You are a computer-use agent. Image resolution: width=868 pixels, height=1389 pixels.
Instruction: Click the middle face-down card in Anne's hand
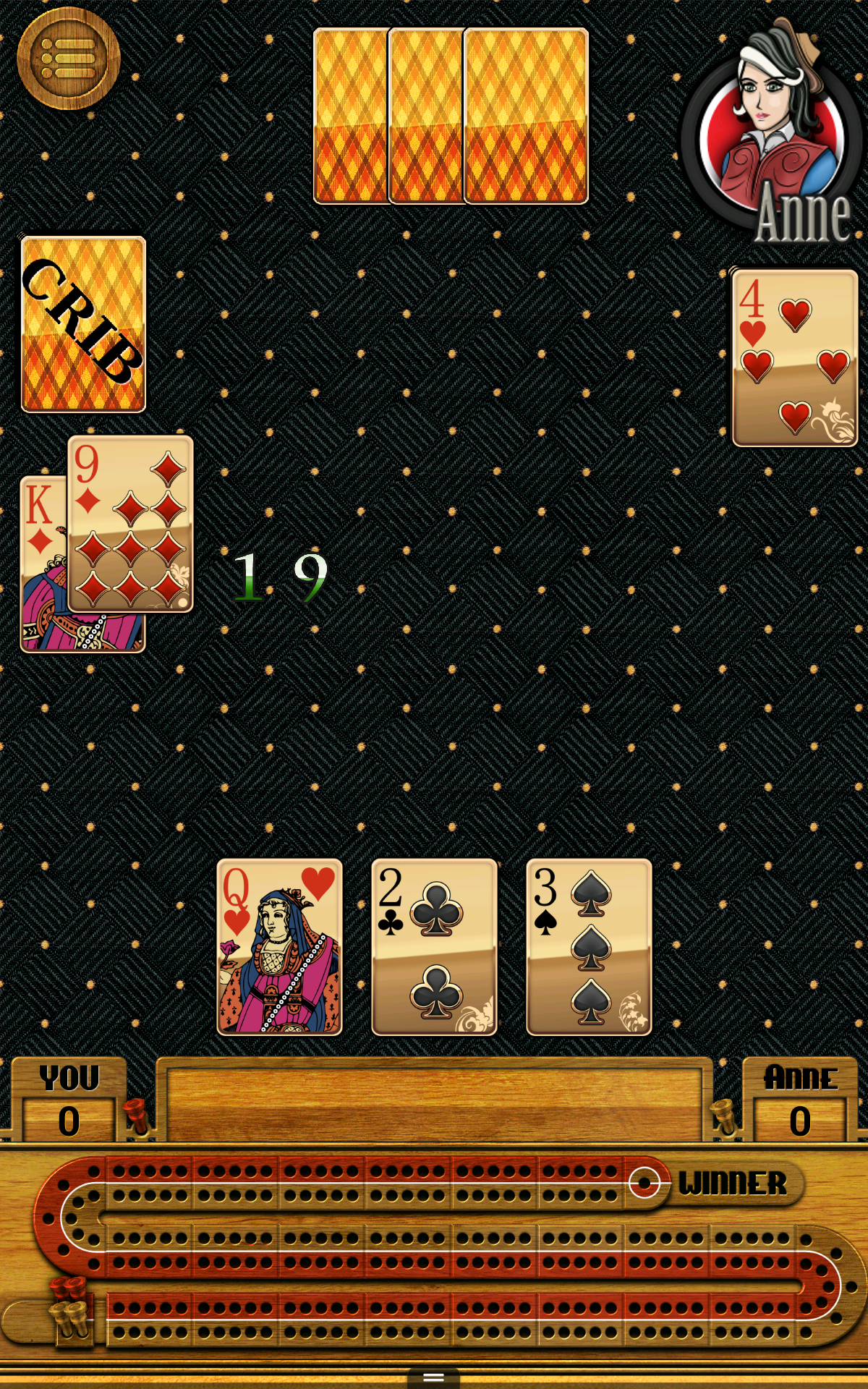427,116
